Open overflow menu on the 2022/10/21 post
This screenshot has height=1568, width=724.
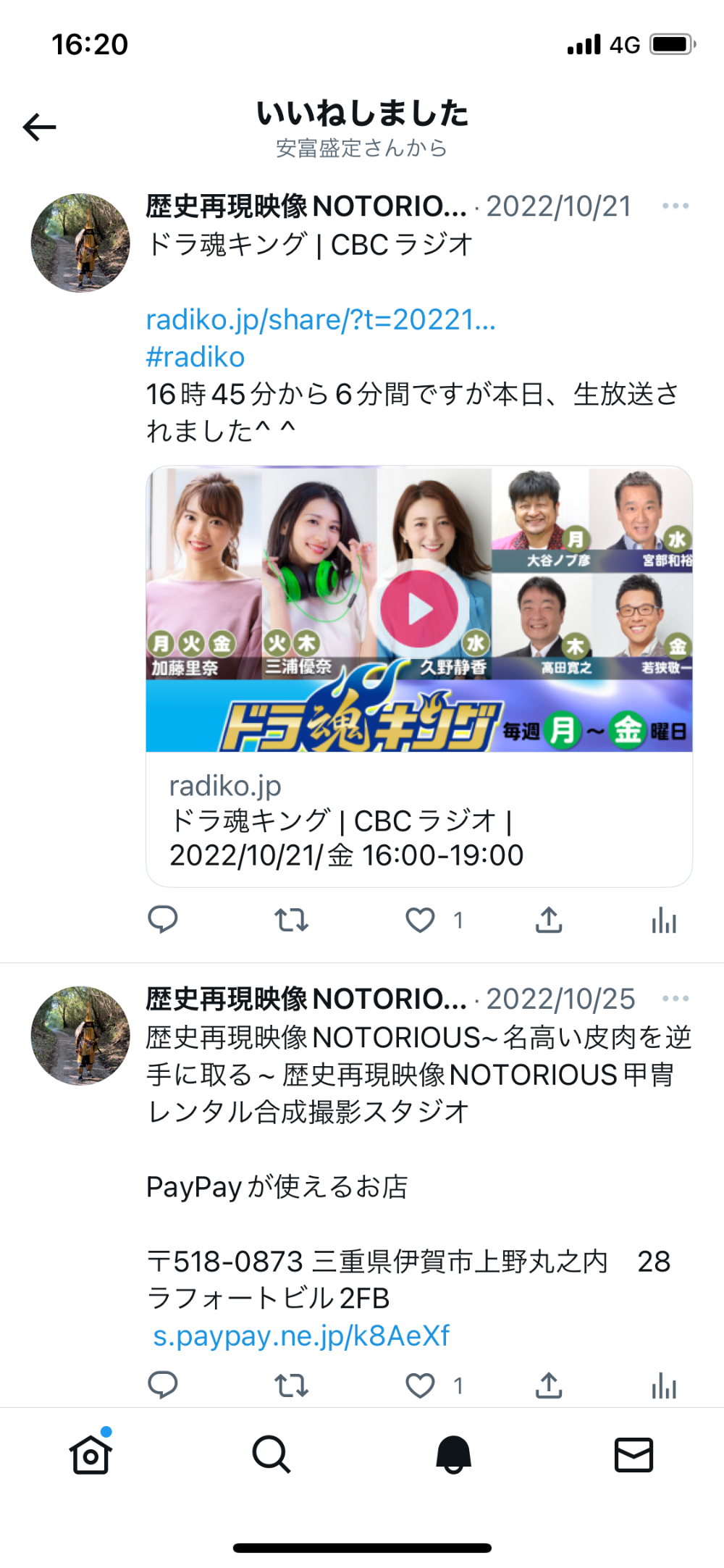point(675,206)
